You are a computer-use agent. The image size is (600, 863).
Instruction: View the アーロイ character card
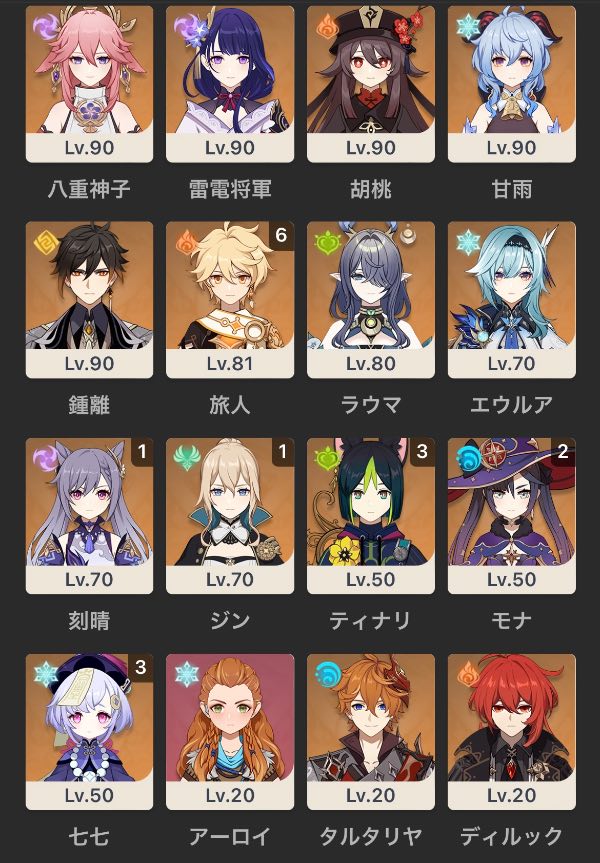(x=230, y=730)
